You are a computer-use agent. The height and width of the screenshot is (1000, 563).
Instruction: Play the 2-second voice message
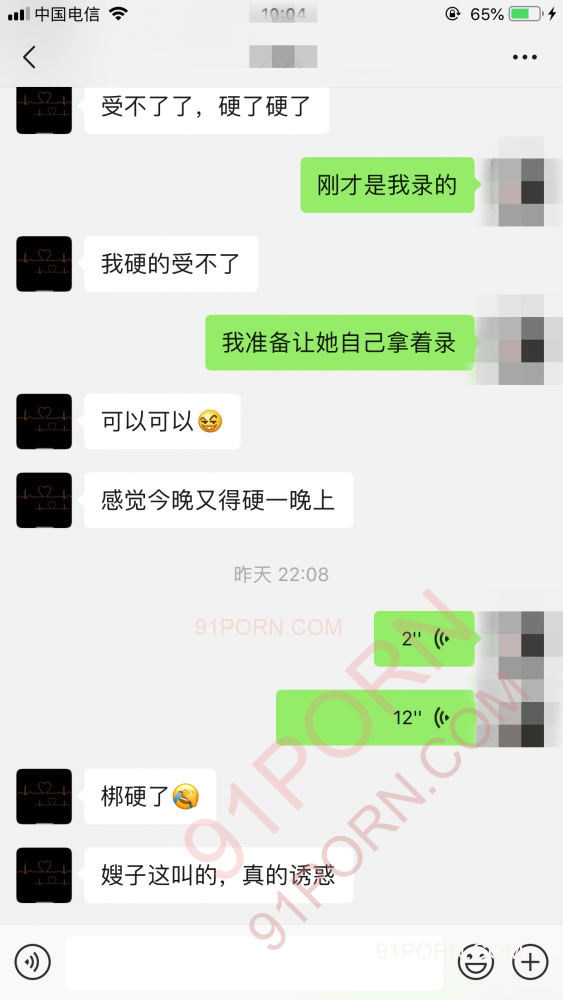point(425,639)
